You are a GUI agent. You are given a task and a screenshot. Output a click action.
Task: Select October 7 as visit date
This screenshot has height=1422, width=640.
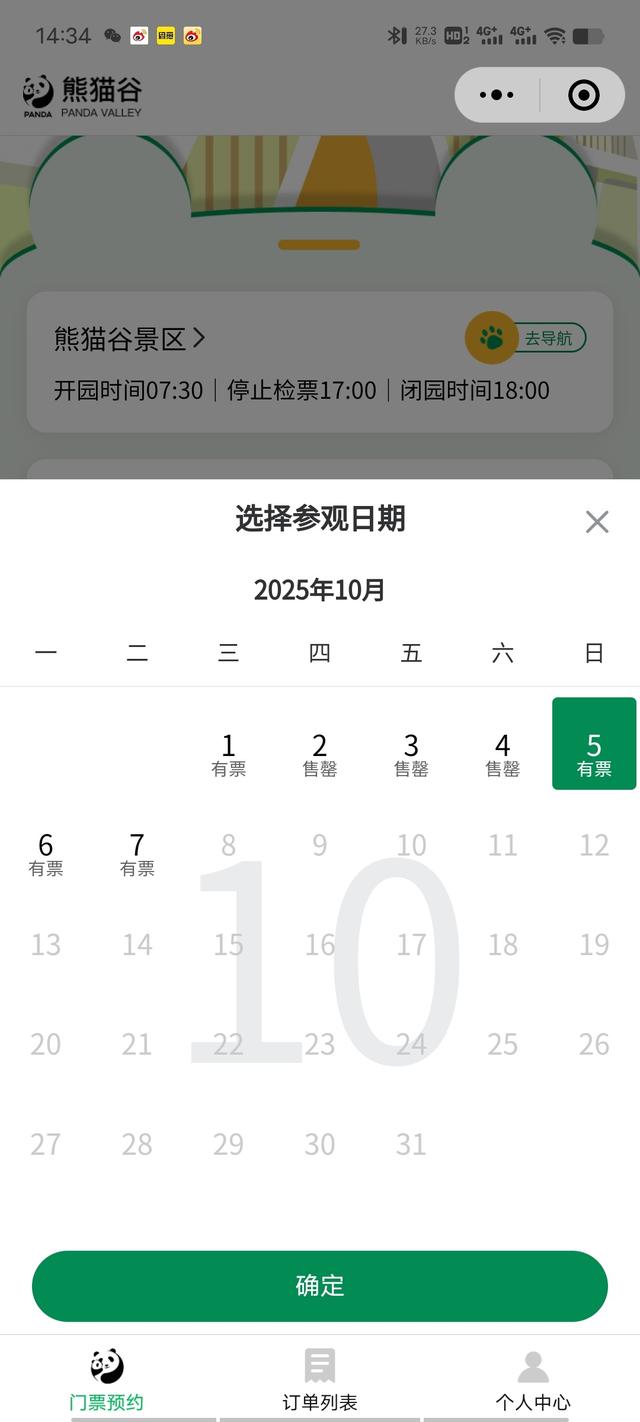pyautogui.click(x=137, y=854)
